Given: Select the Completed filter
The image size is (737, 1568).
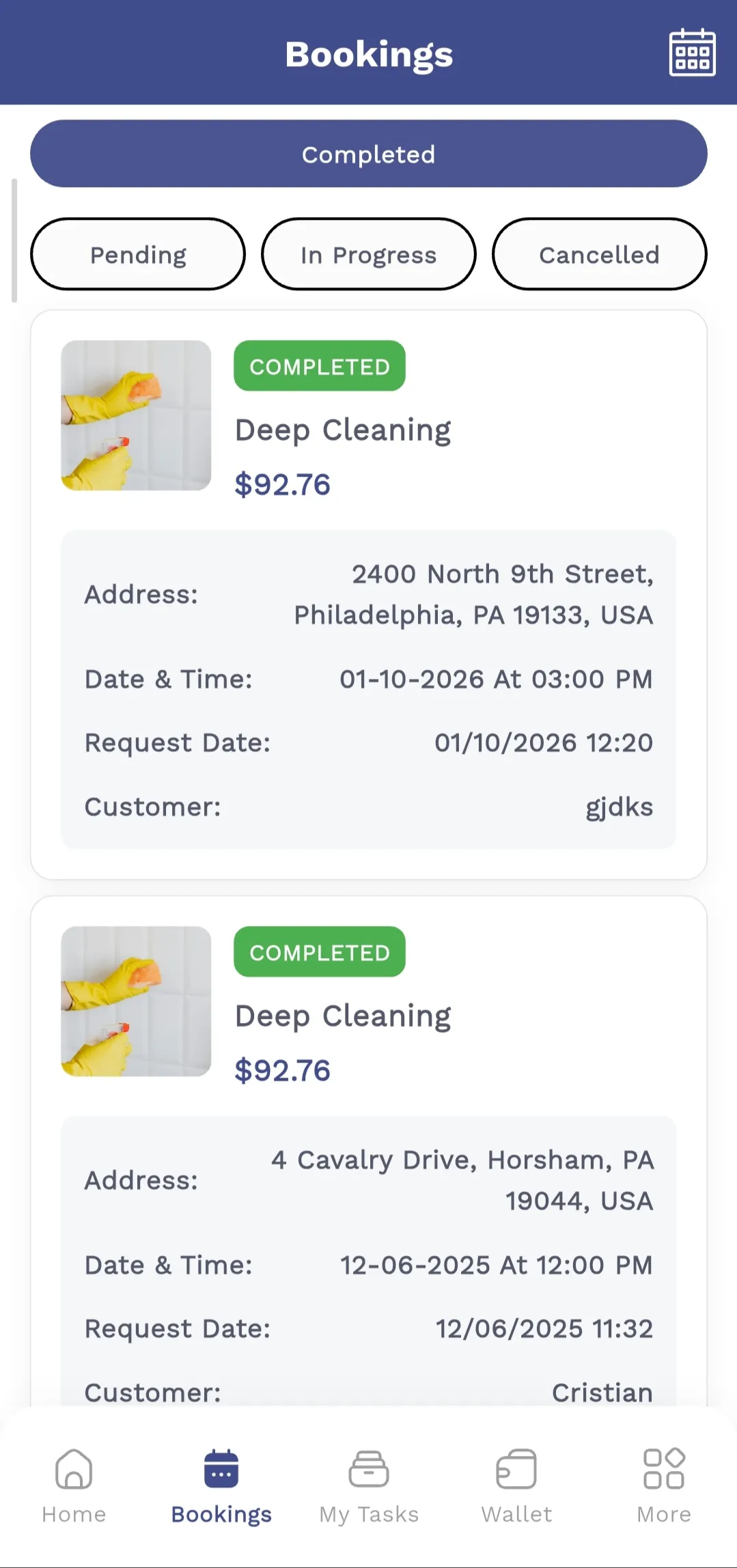Looking at the screenshot, I should (369, 154).
